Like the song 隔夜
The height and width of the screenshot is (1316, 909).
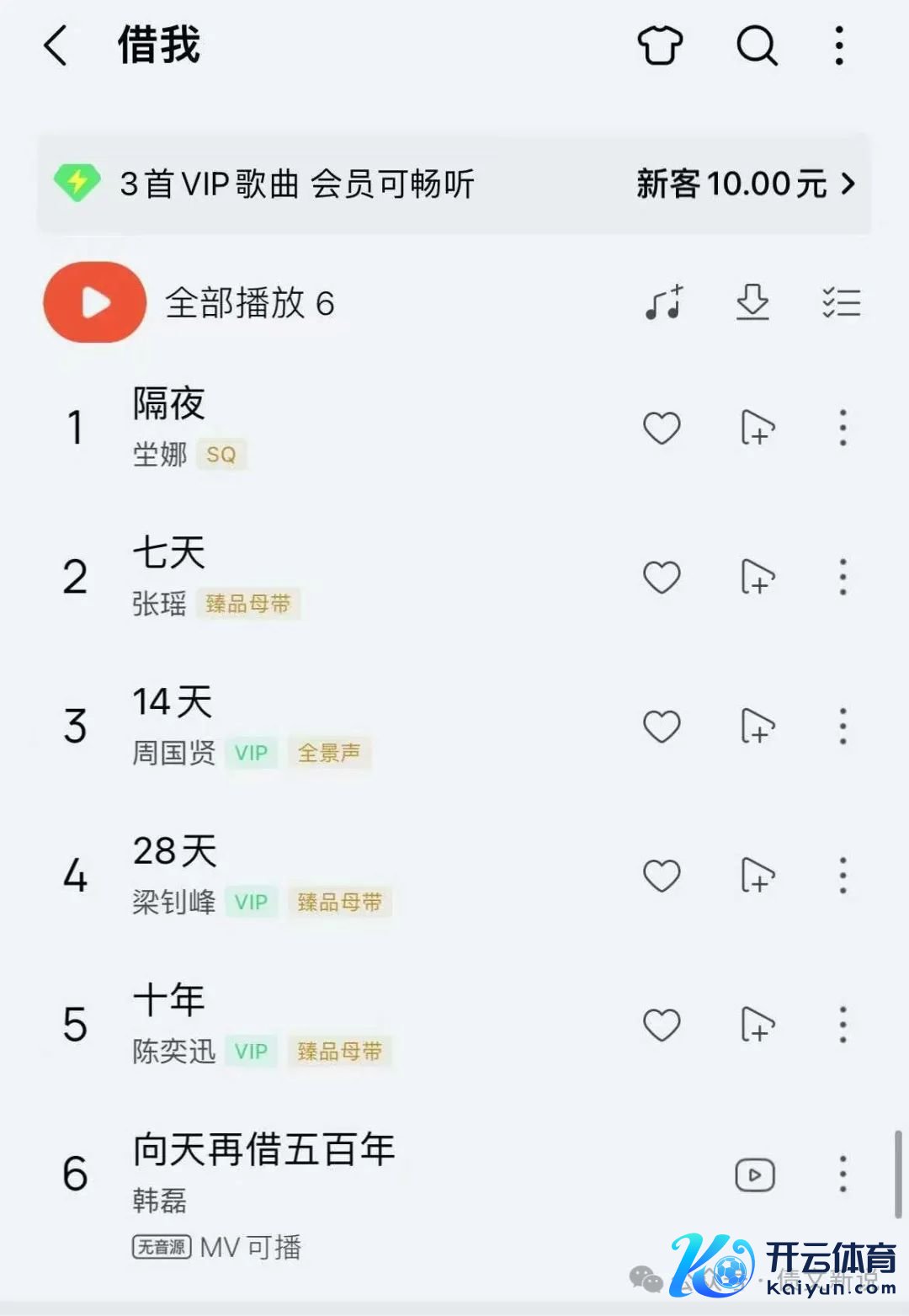pos(662,428)
